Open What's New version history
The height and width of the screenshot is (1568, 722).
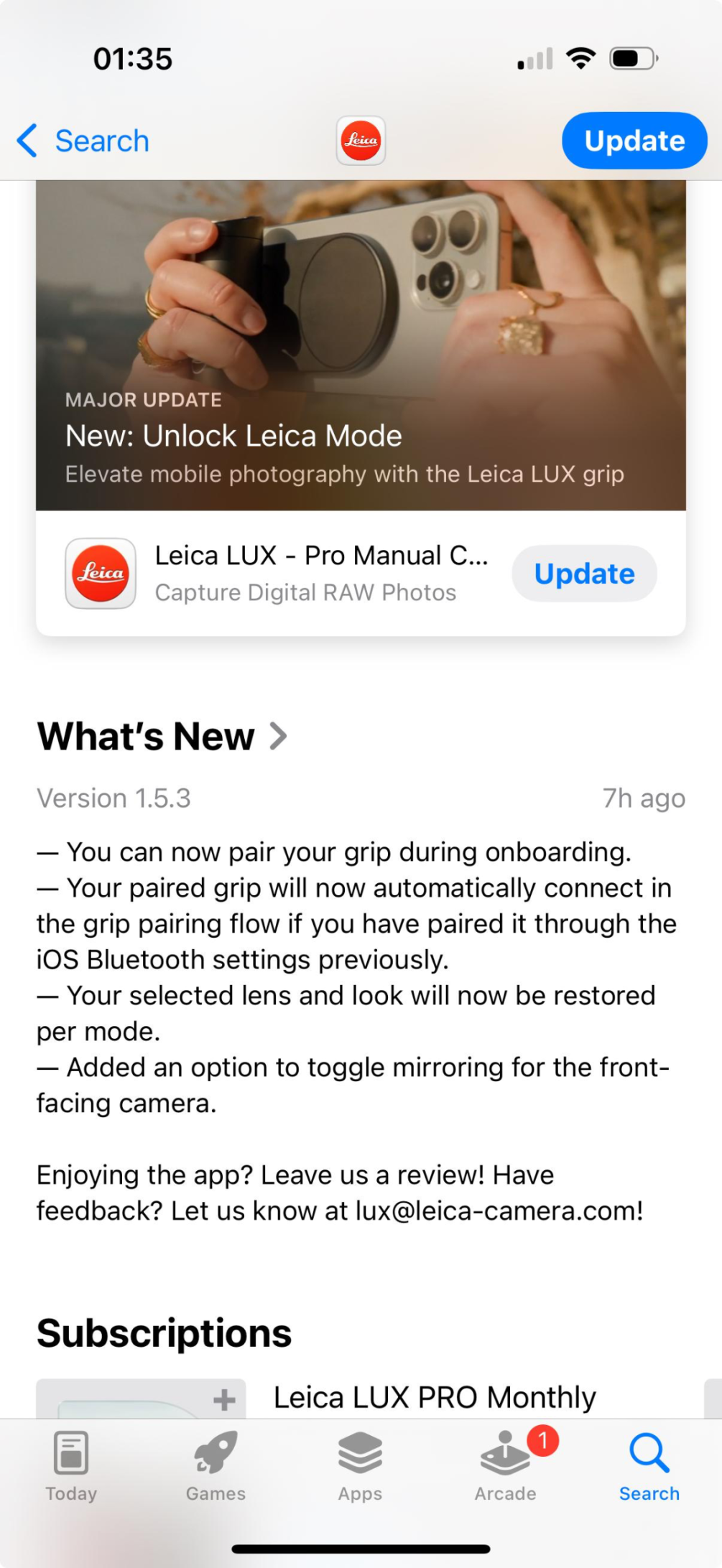click(x=162, y=736)
